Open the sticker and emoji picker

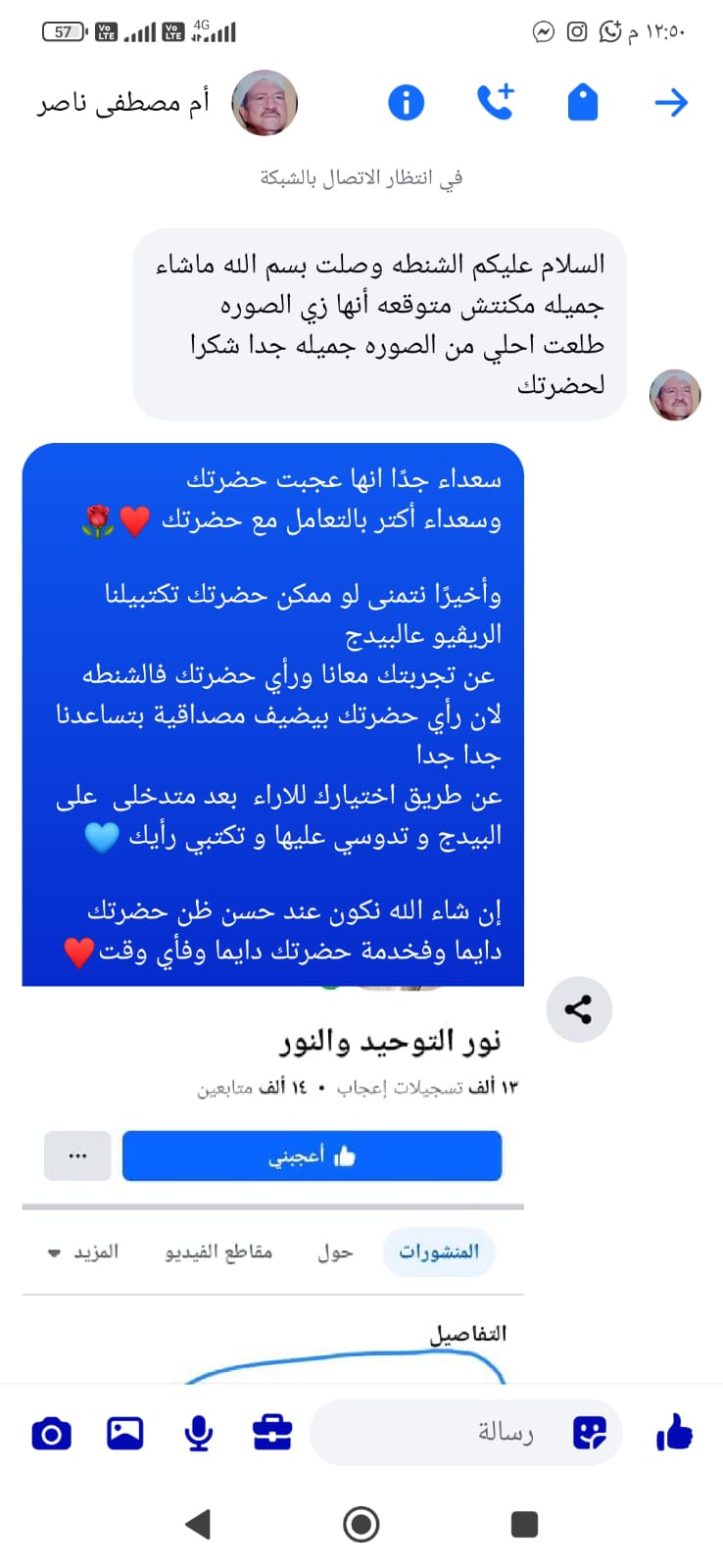tap(589, 1433)
